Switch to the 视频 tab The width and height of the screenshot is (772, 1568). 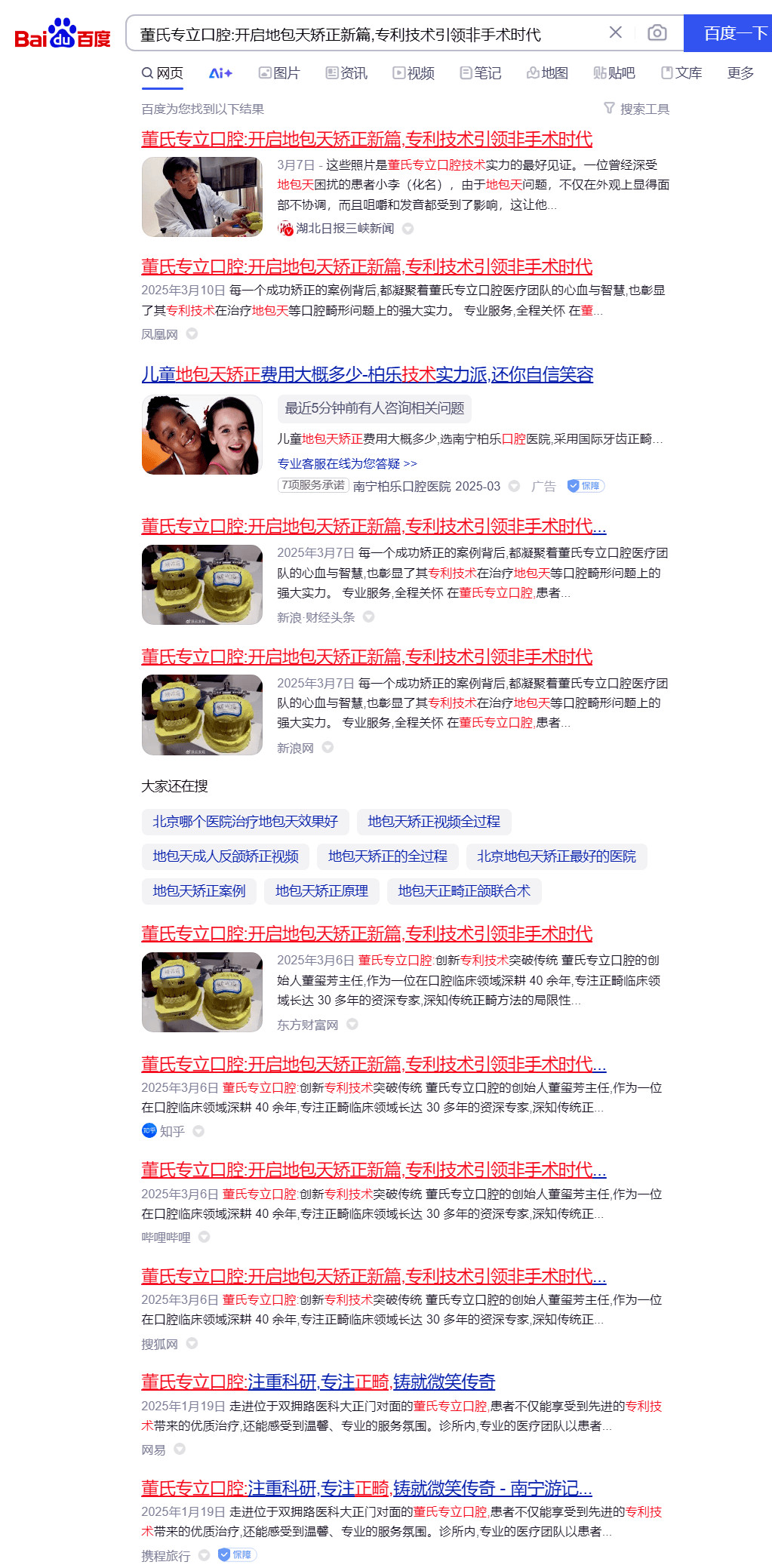tap(414, 73)
